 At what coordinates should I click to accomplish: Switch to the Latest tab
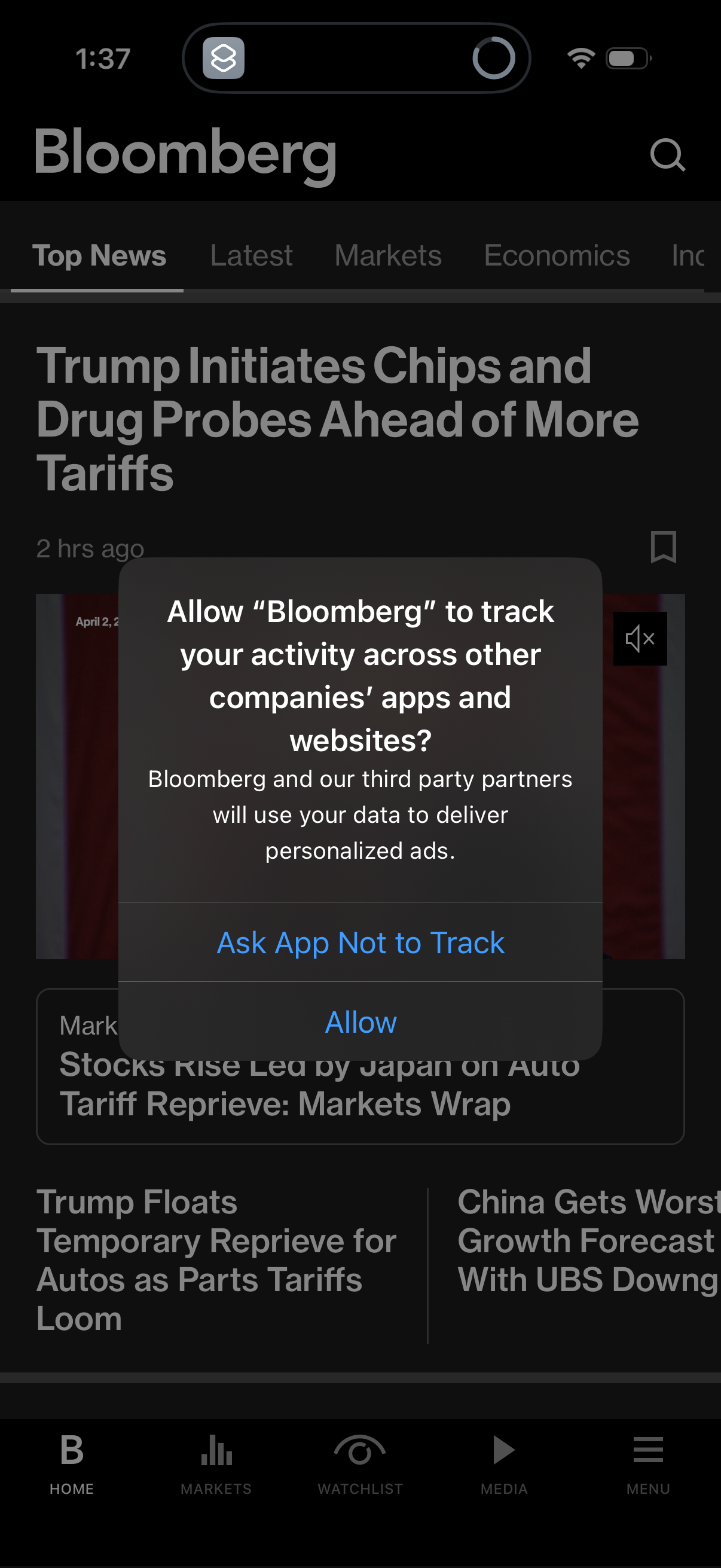click(x=250, y=256)
